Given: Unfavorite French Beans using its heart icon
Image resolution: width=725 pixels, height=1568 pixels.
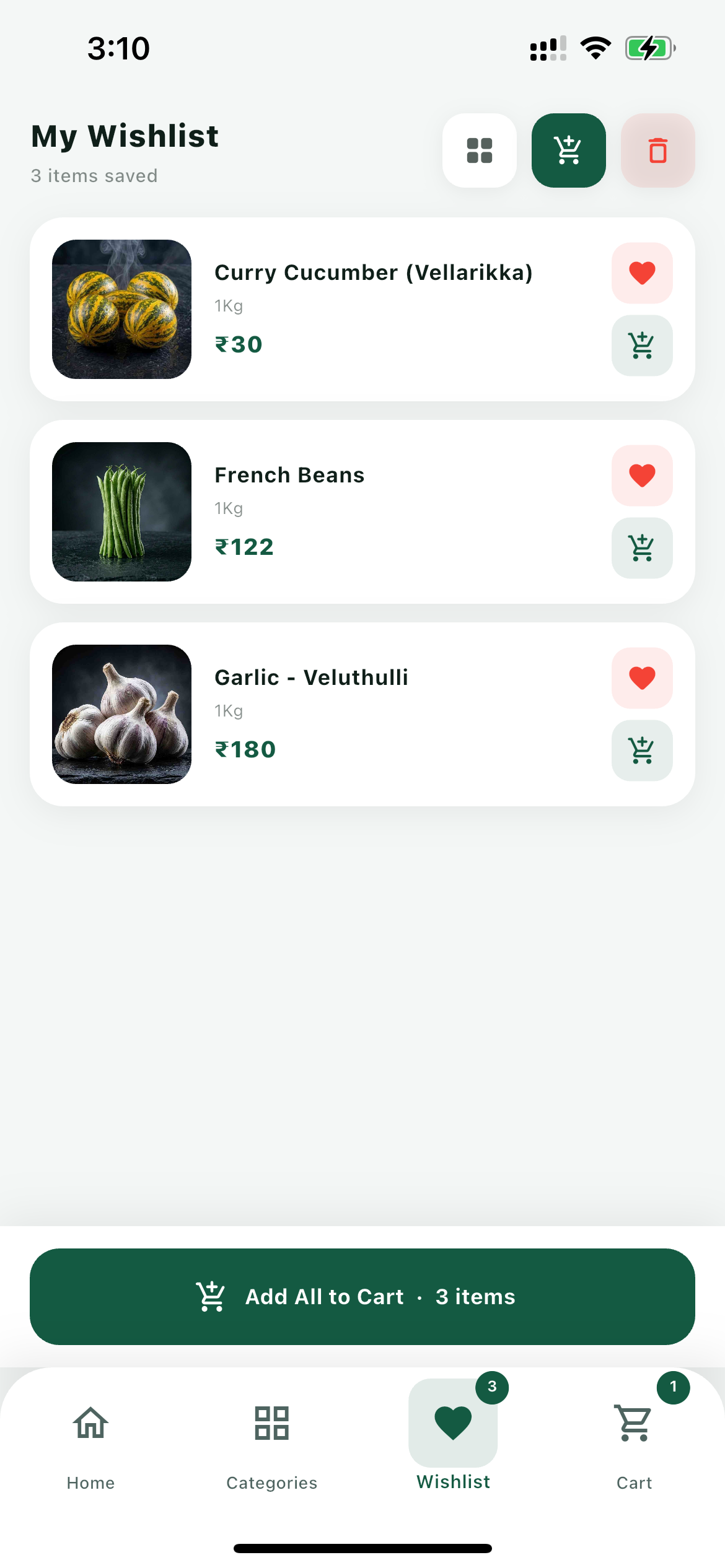Looking at the screenshot, I should (x=642, y=476).
